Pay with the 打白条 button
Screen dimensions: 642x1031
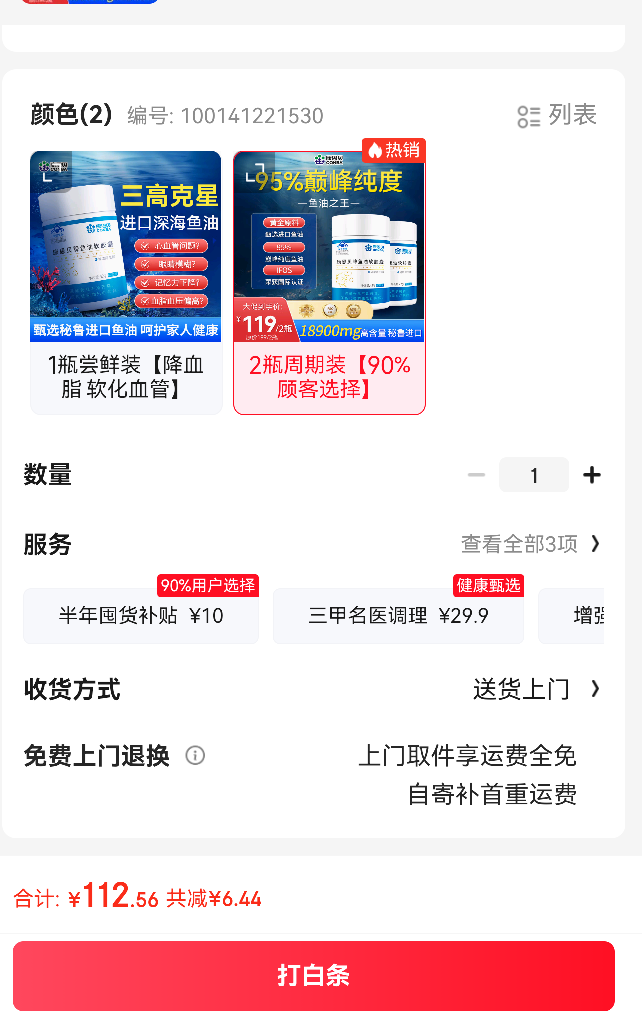coord(314,976)
